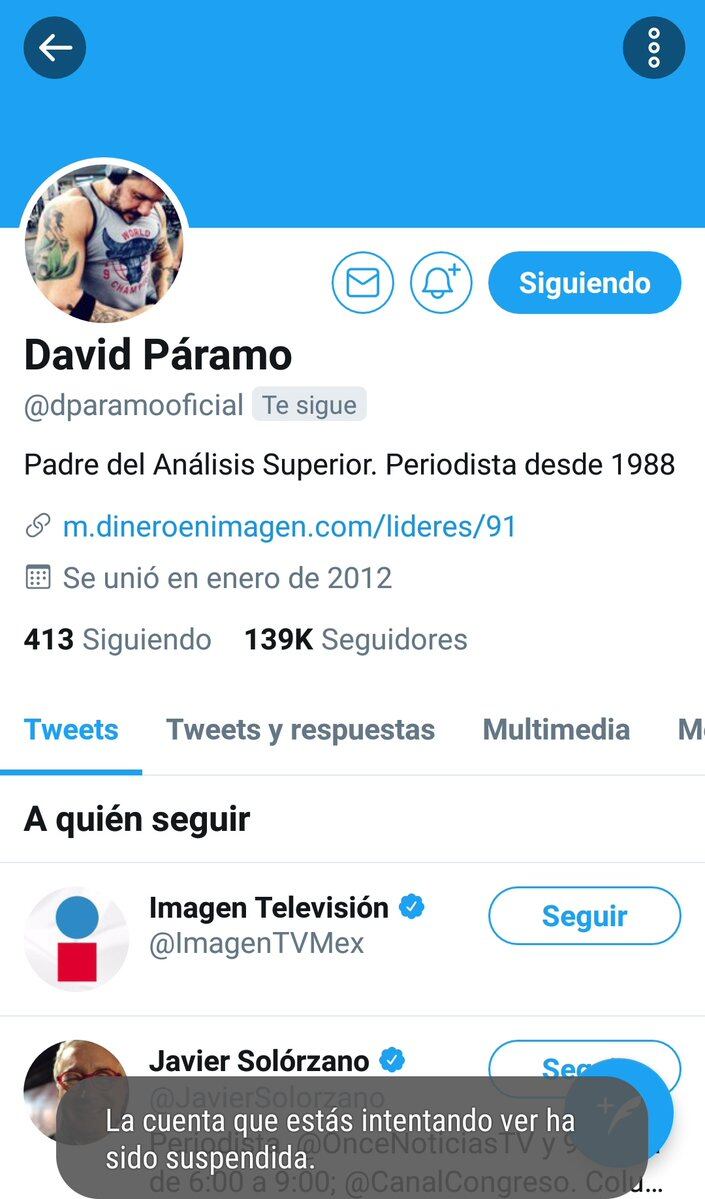This screenshot has width=705, height=1199.
Task: Tap the Siguiendo button to unfollow
Action: [584, 283]
